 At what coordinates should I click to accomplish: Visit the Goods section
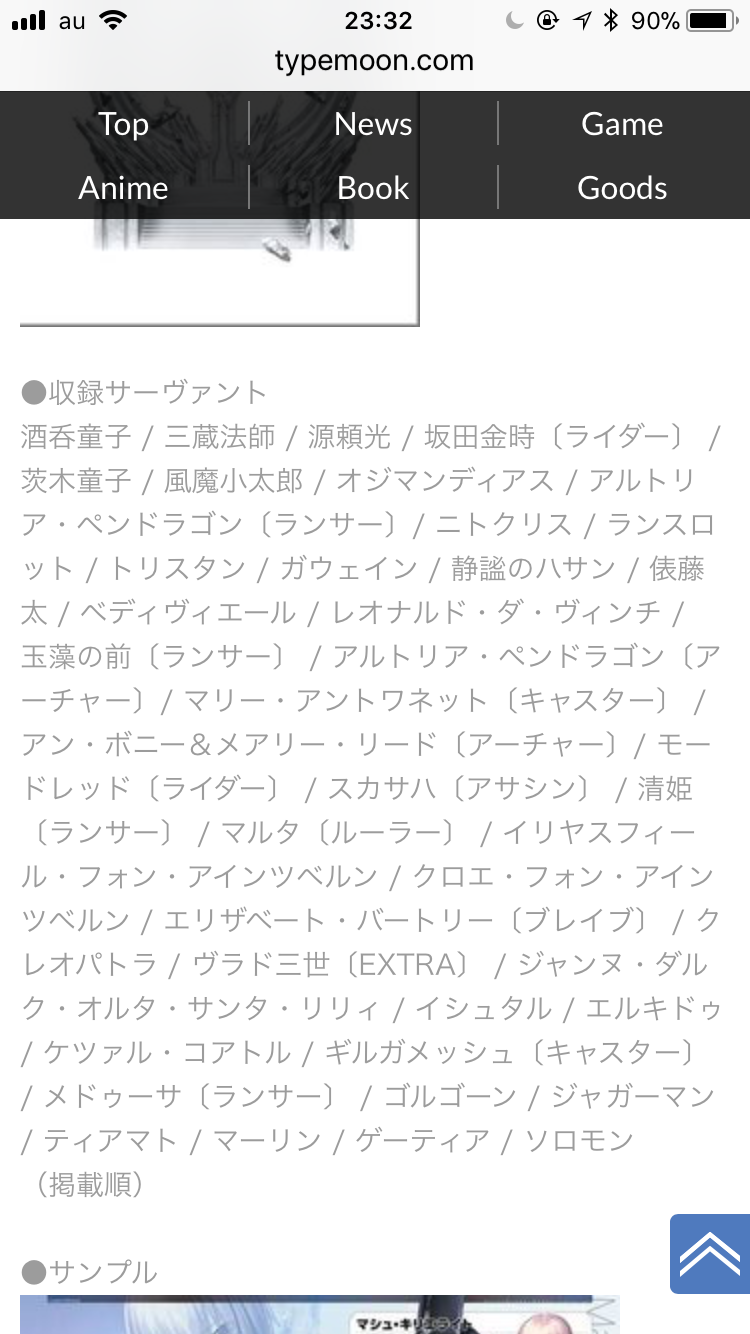pos(622,188)
